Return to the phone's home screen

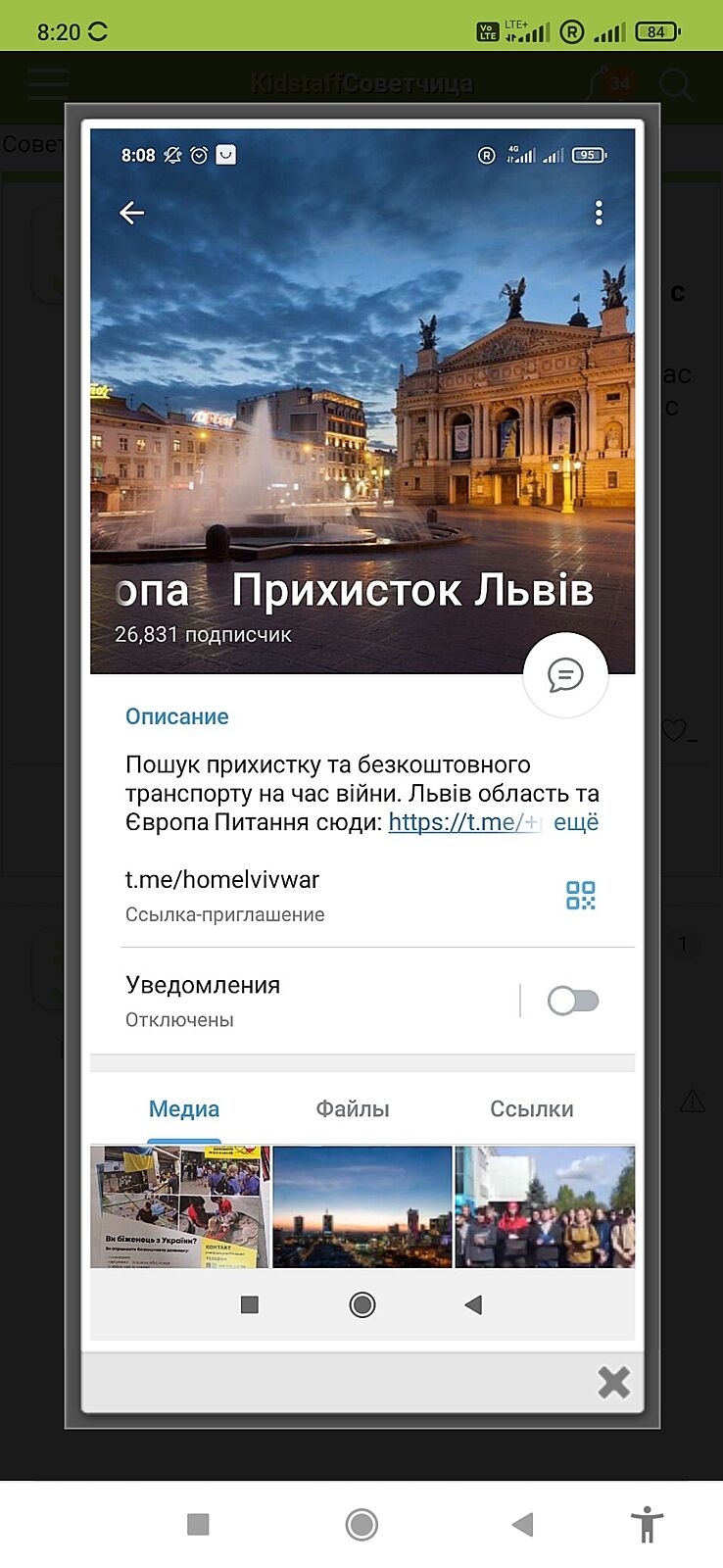click(361, 1524)
